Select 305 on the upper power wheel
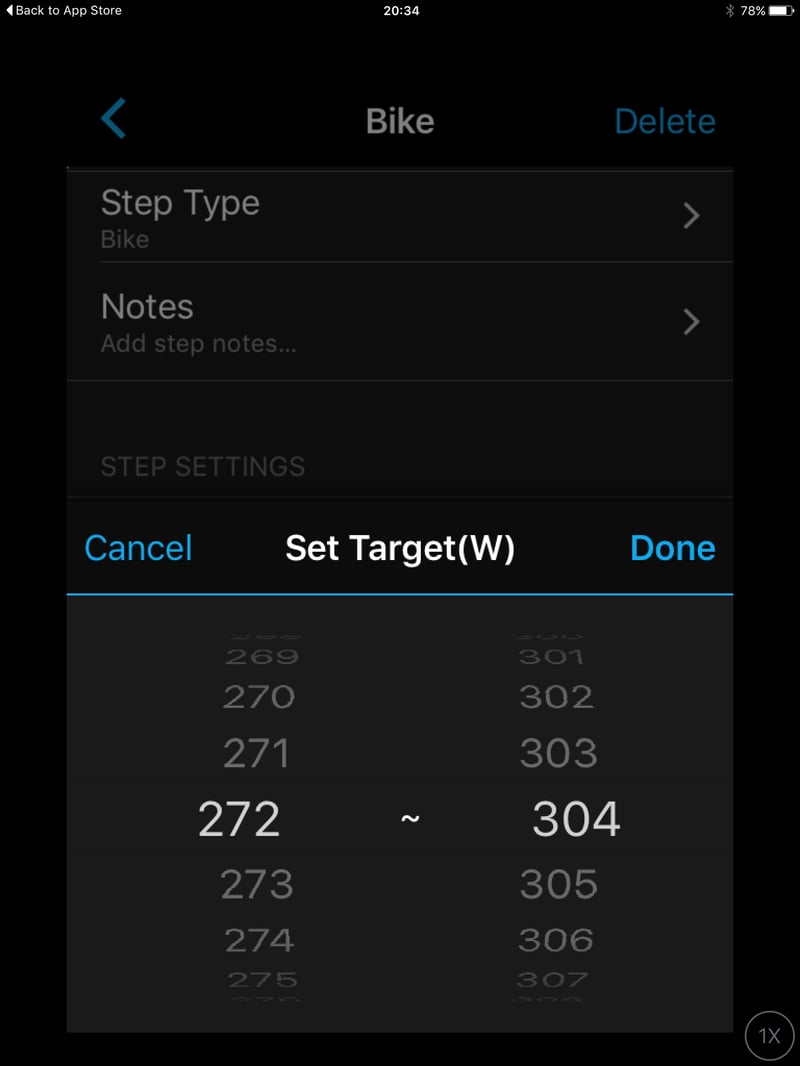This screenshot has height=1066, width=800. click(558, 884)
